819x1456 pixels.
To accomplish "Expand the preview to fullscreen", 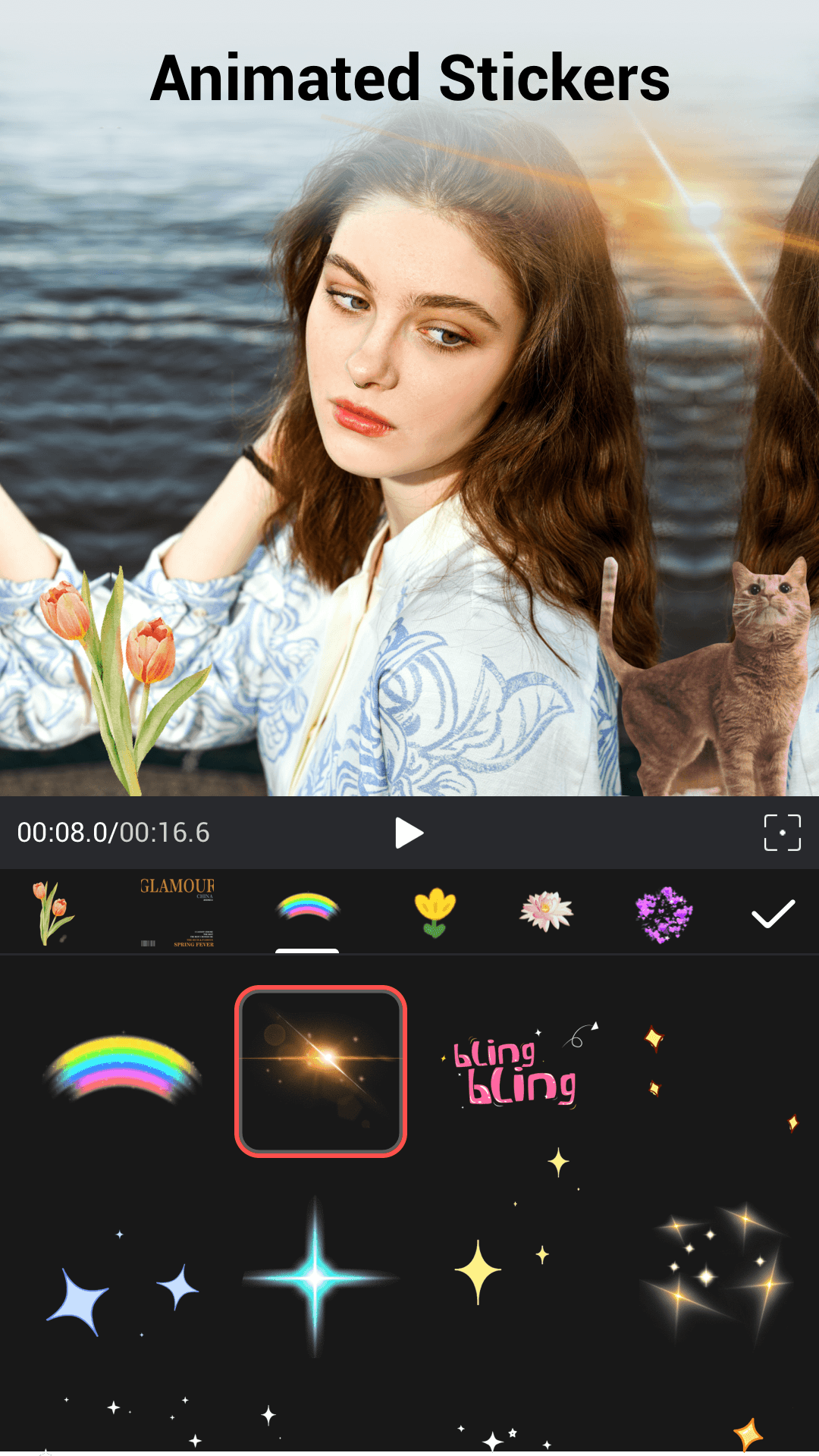I will (x=782, y=833).
